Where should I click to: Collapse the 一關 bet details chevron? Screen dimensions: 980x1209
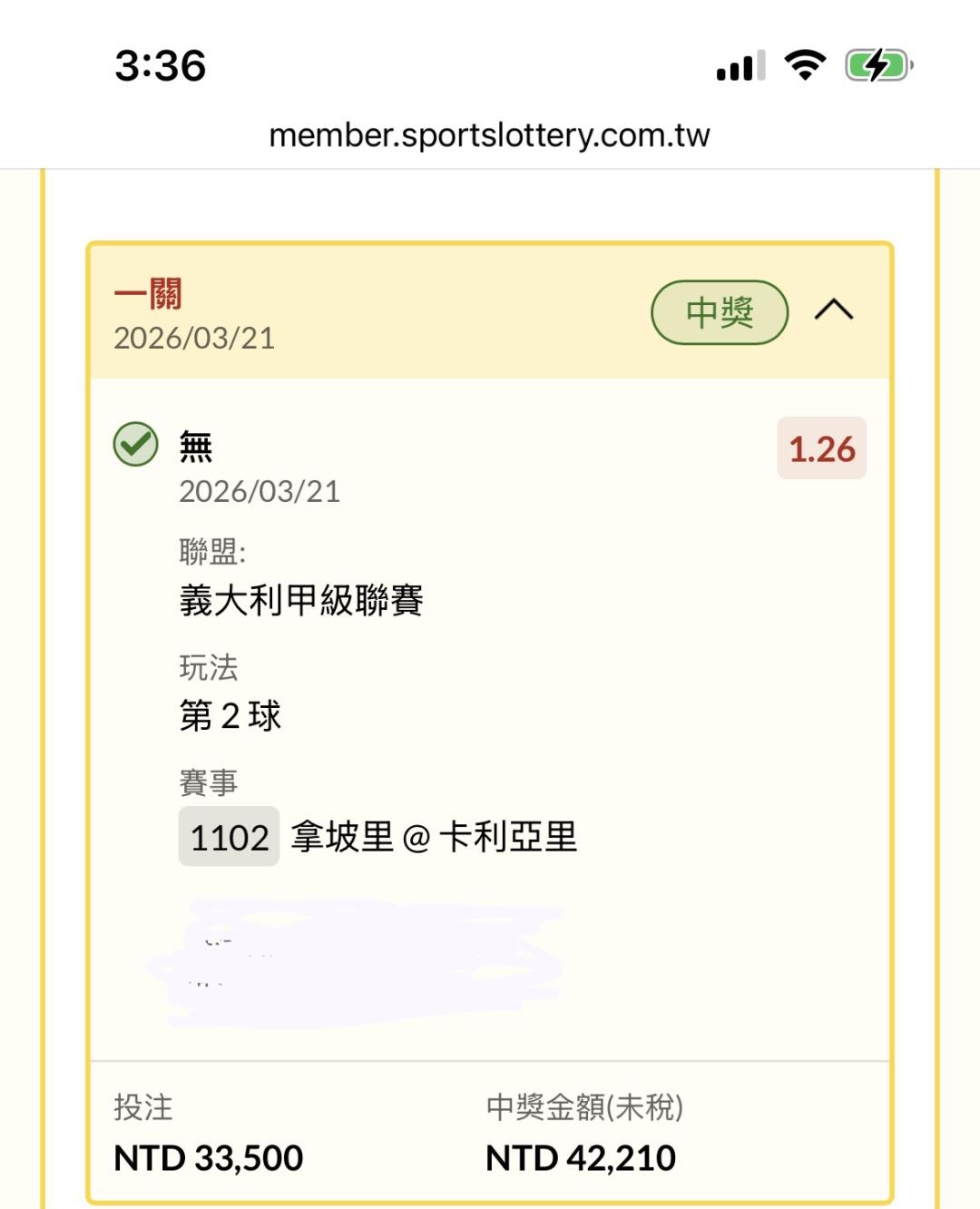point(833,311)
